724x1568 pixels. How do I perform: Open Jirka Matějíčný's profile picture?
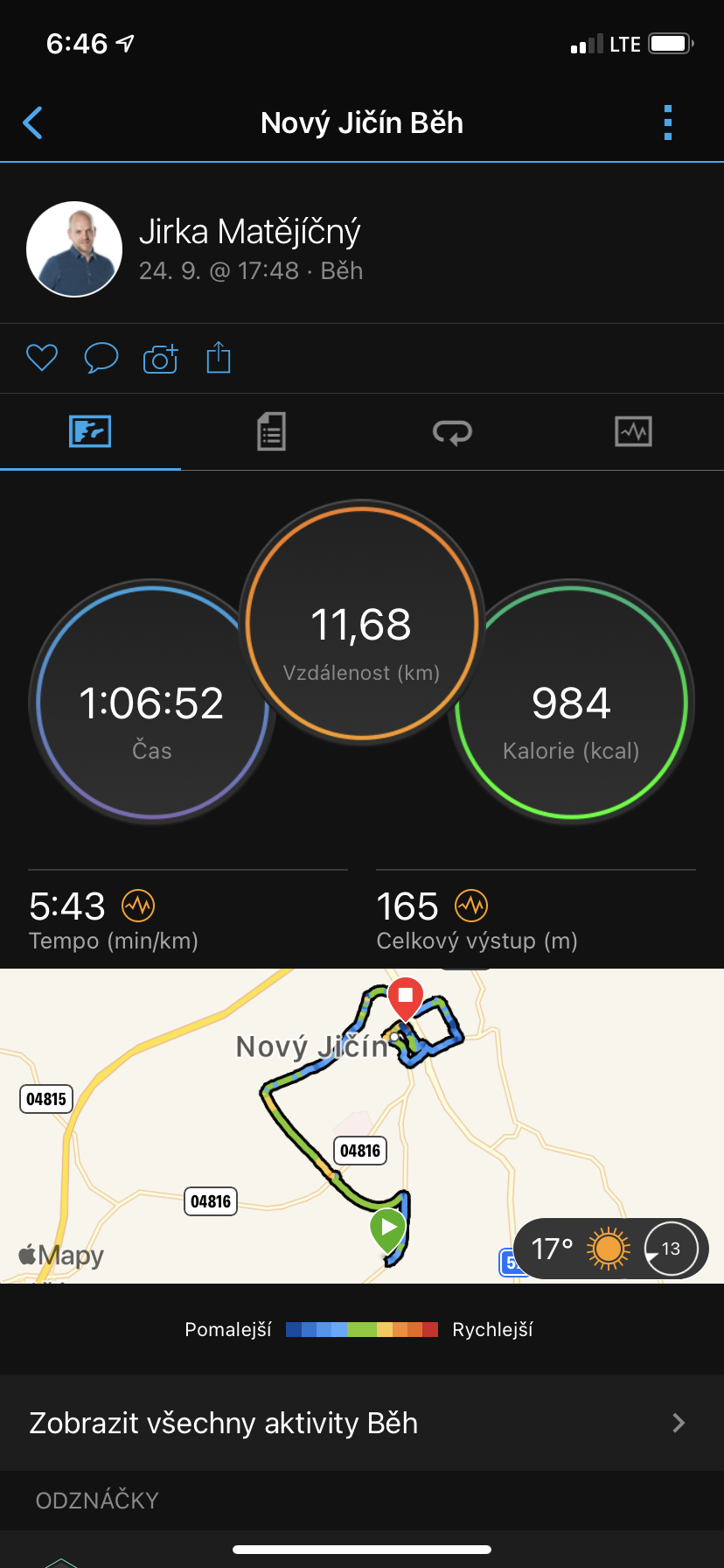tap(74, 249)
